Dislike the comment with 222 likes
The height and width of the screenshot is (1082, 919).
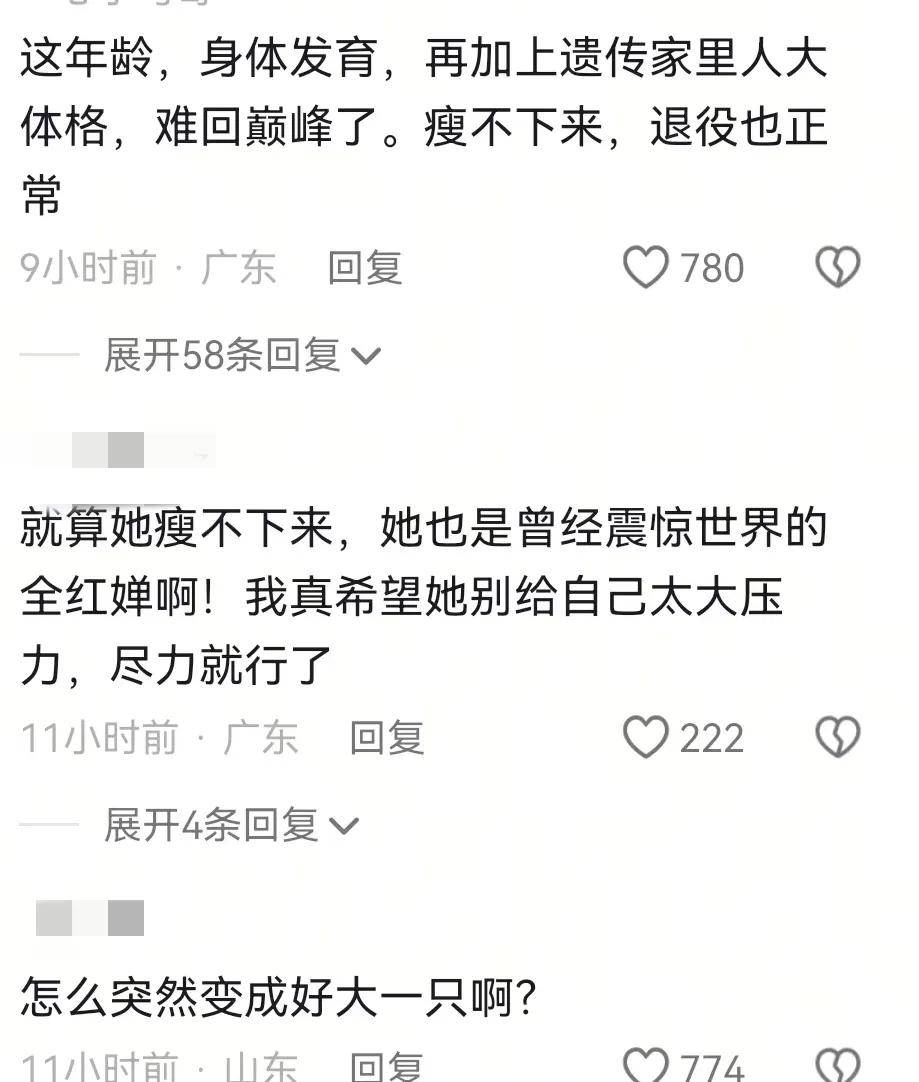(838, 738)
